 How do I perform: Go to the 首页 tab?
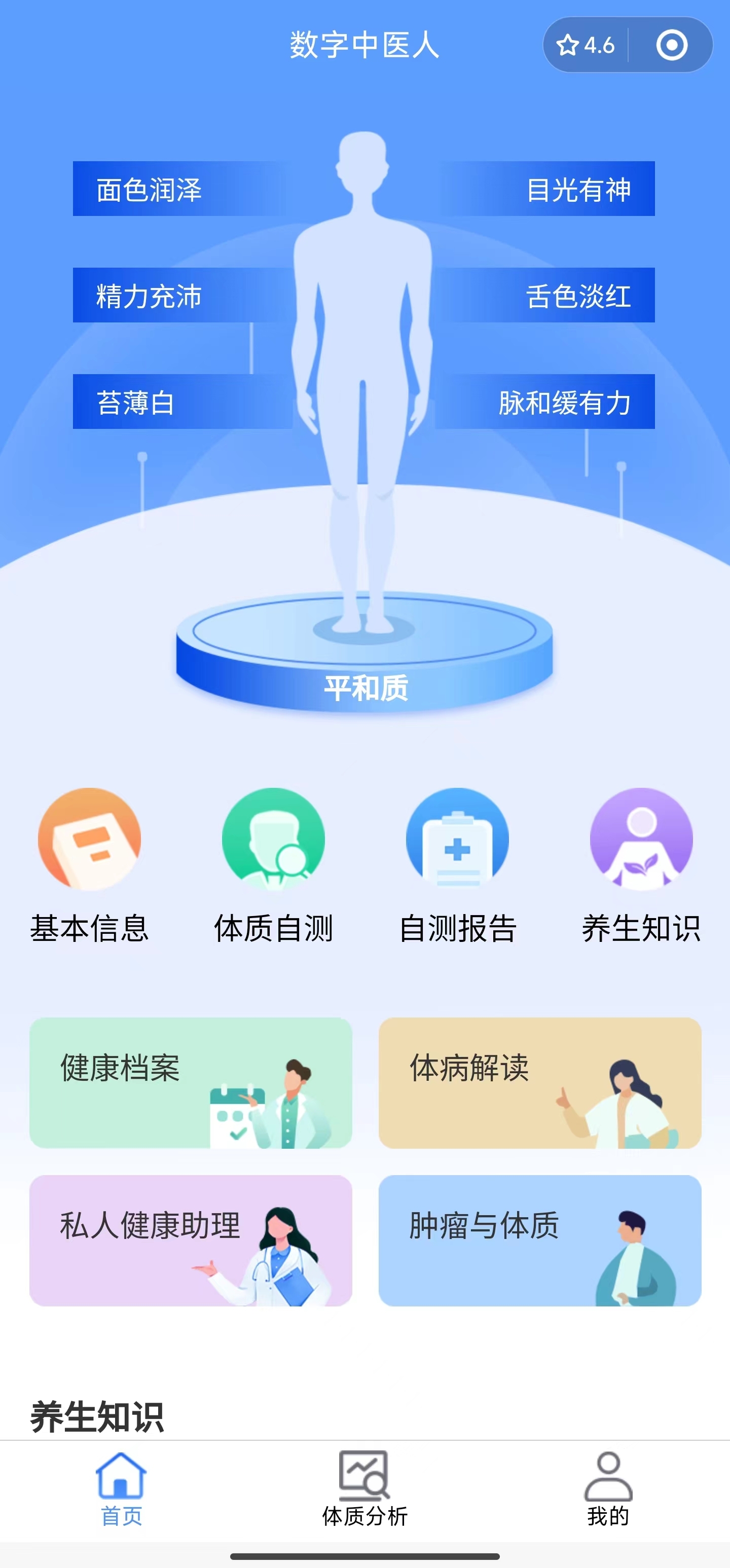(x=121, y=1489)
